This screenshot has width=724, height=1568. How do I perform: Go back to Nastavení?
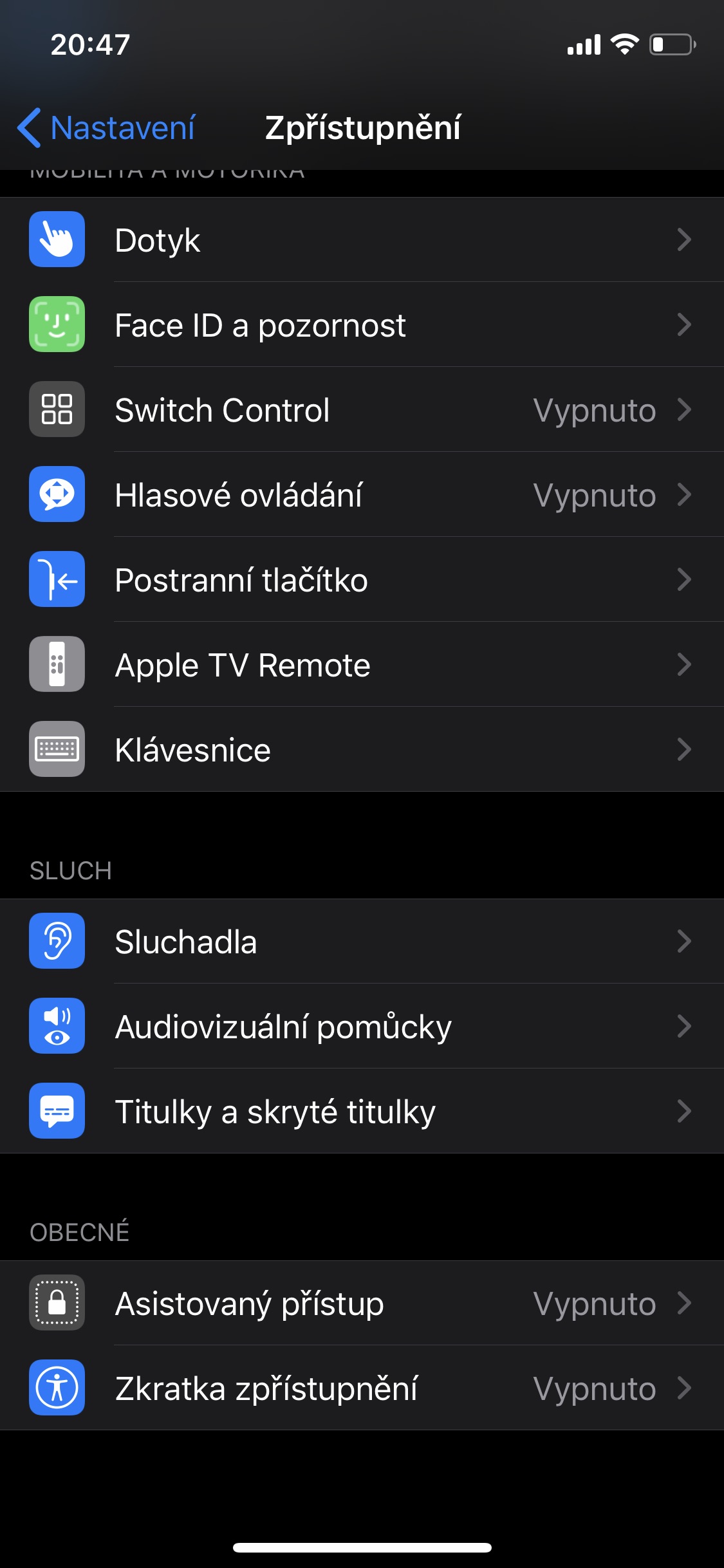coord(107,127)
